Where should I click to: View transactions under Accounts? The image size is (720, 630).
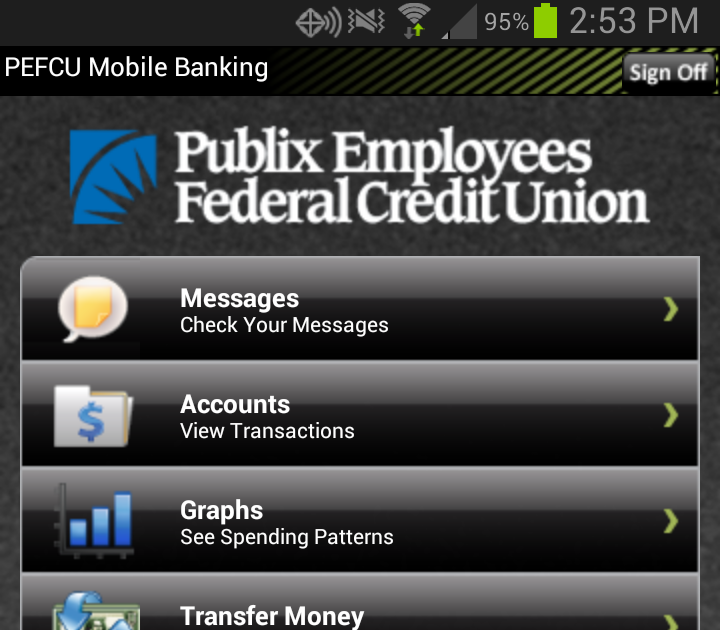(360, 416)
